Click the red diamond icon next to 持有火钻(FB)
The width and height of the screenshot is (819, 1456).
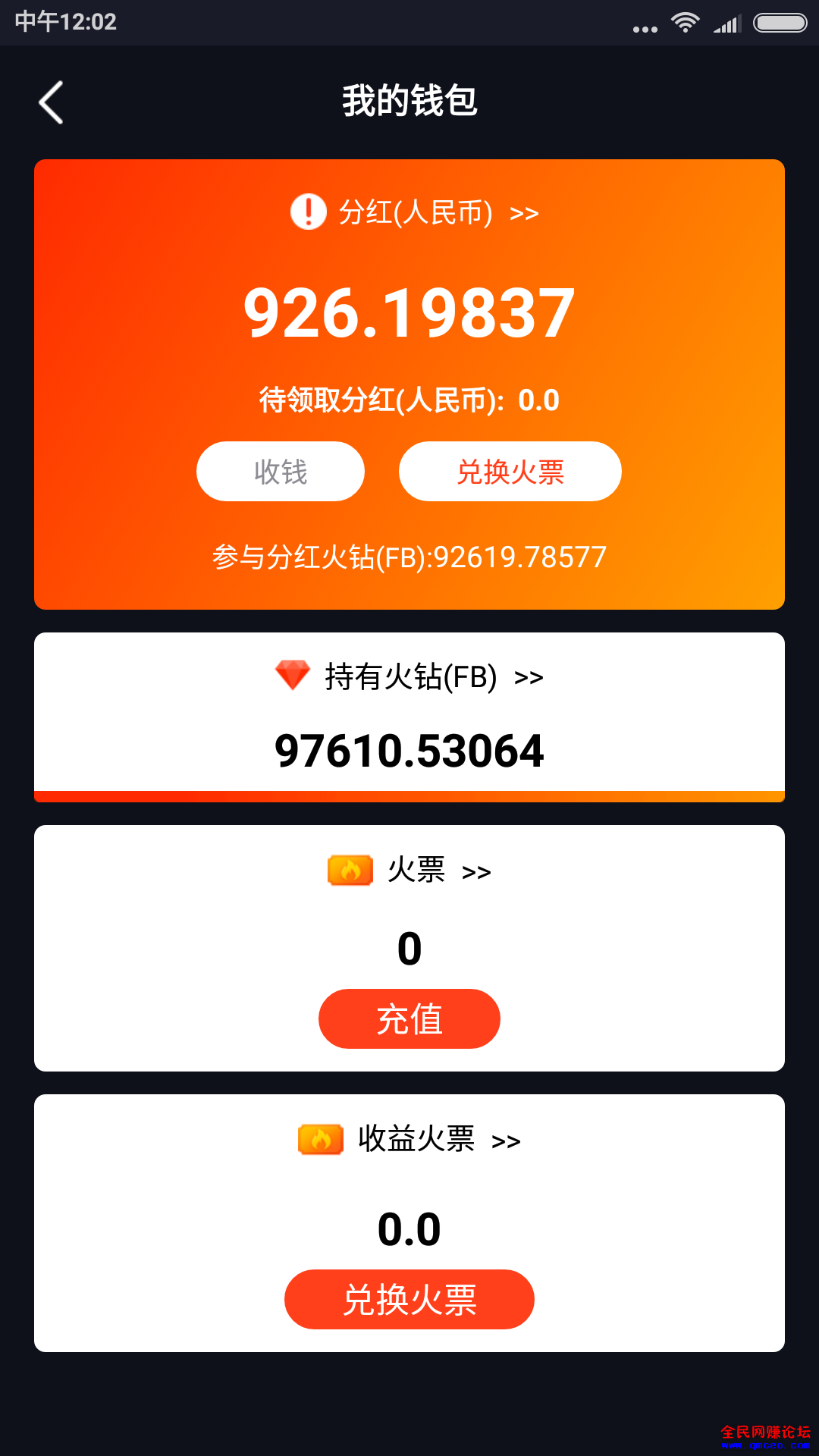pyautogui.click(x=292, y=675)
